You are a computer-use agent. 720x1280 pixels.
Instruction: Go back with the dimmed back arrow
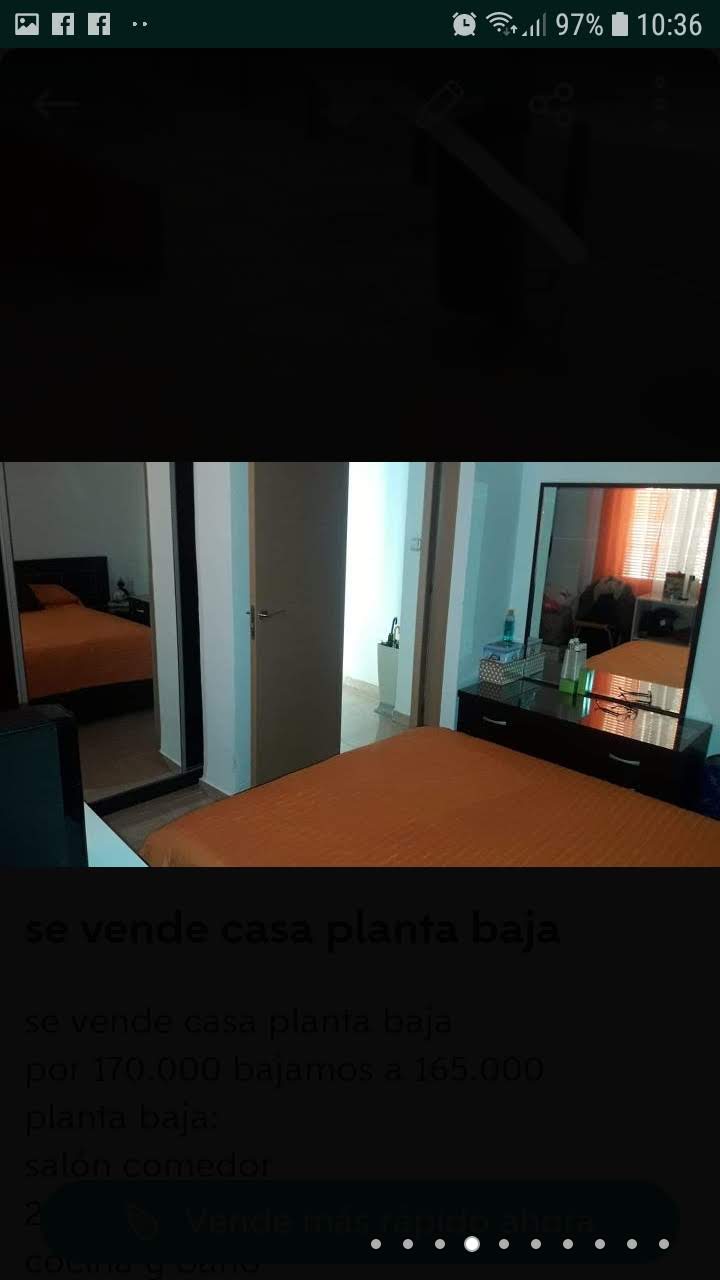coord(55,104)
